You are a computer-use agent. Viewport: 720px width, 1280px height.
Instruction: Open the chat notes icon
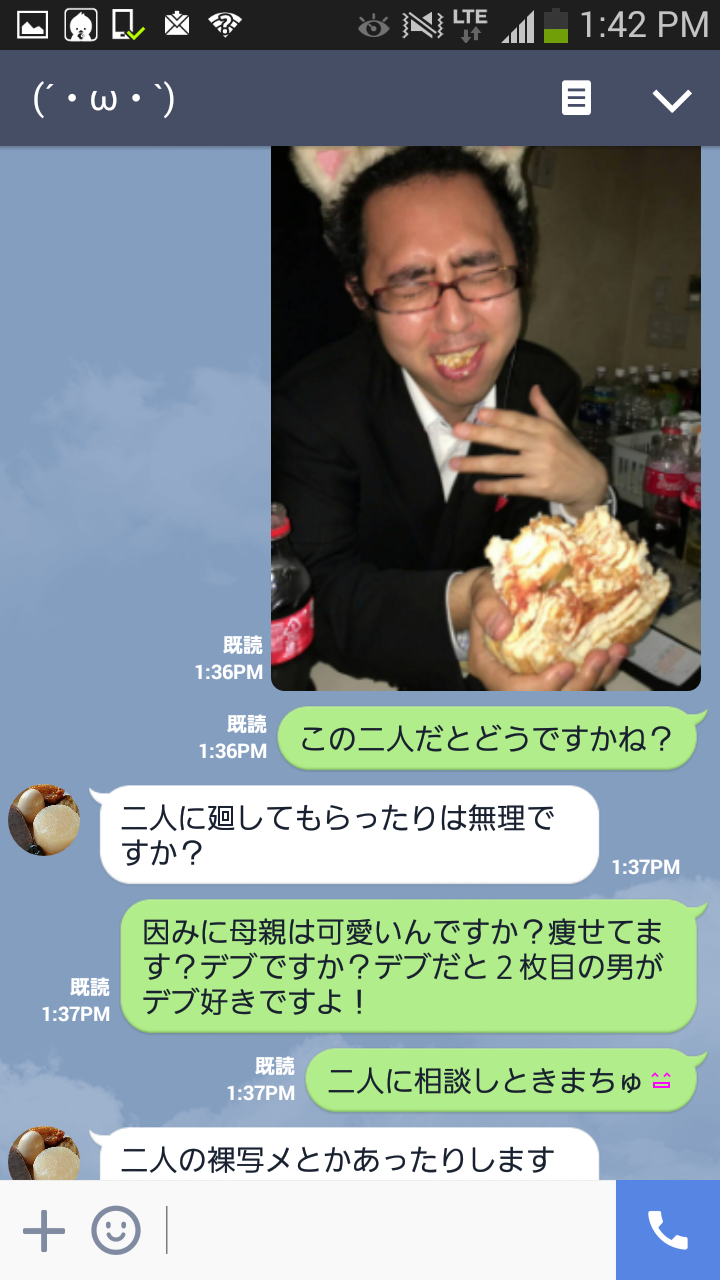pyautogui.click(x=576, y=99)
